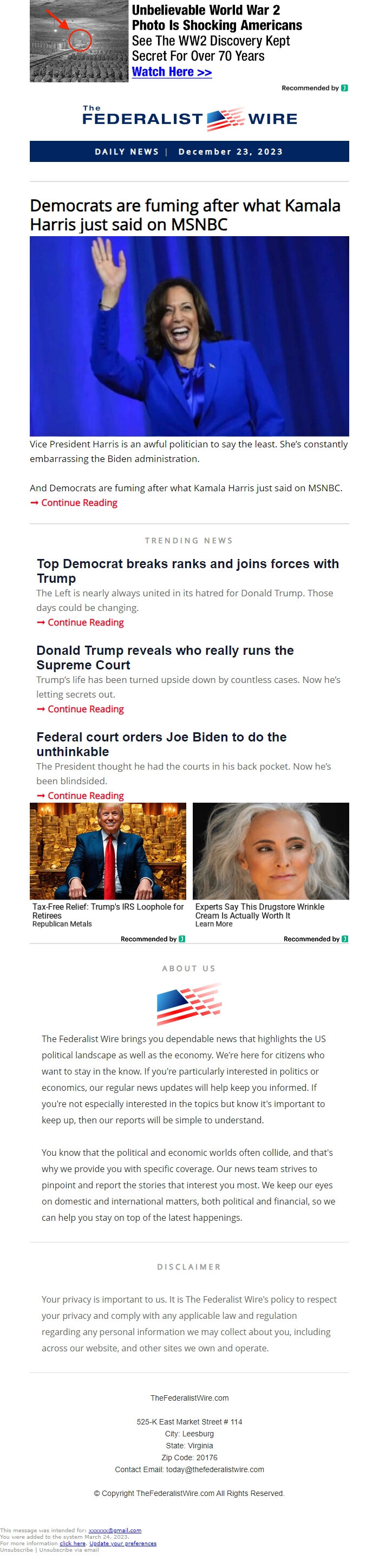The image size is (379, 1568).
Task: Open the Kamala Harris article photo
Action: (x=189, y=336)
